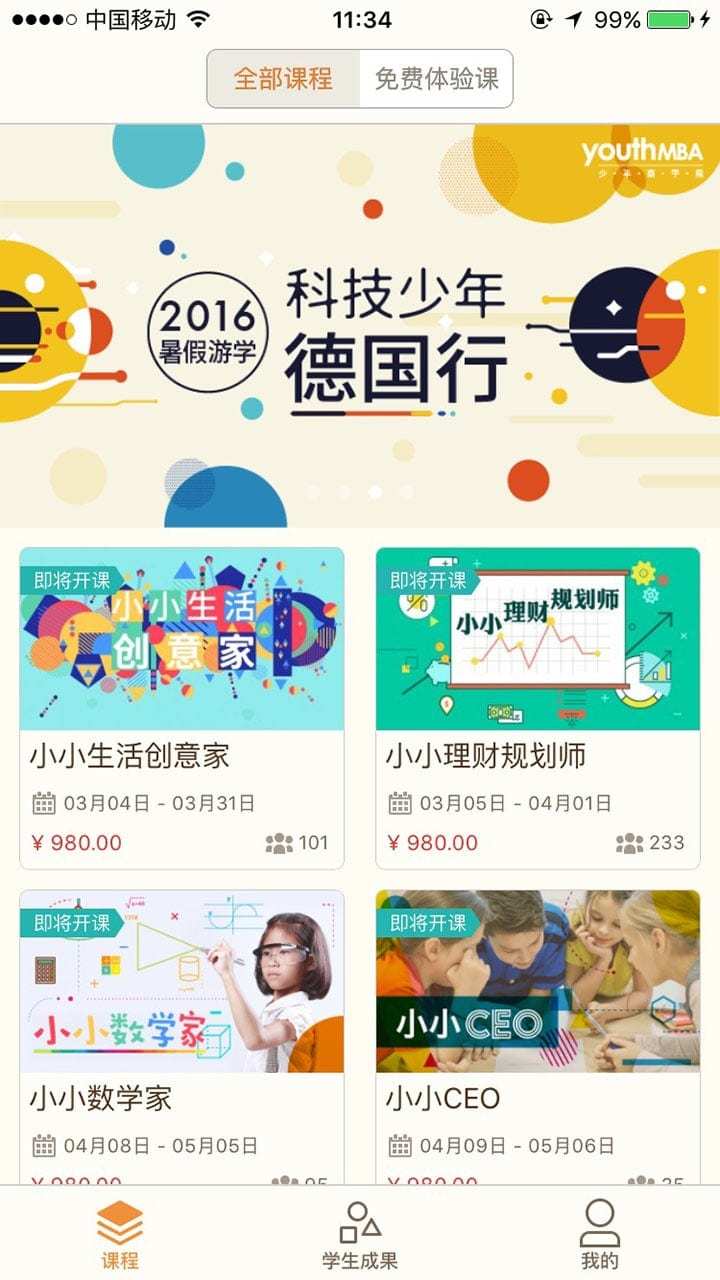Open the 小小理财规划师 course card

tap(538, 707)
